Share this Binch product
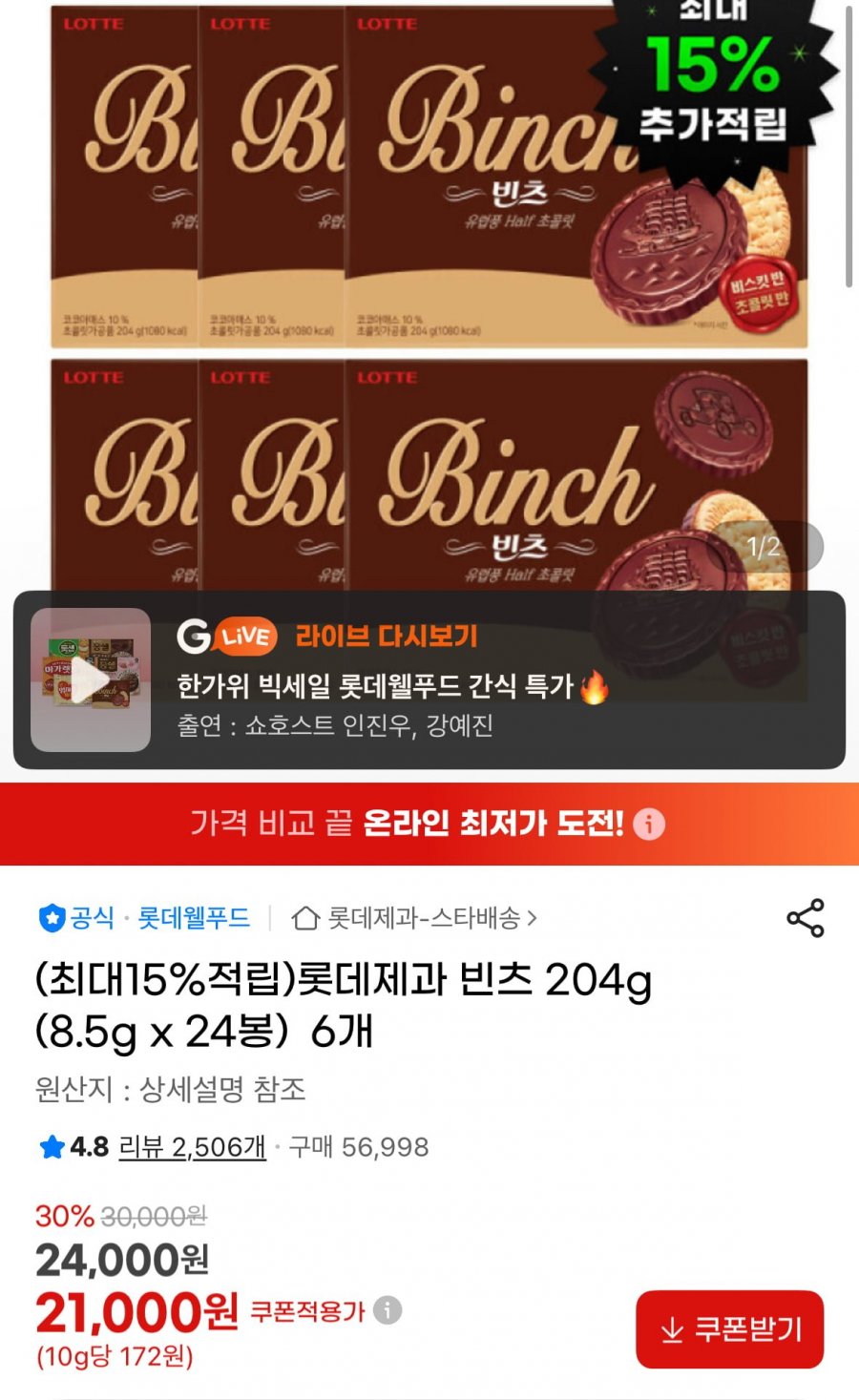This screenshot has height=1400, width=859. click(x=805, y=918)
